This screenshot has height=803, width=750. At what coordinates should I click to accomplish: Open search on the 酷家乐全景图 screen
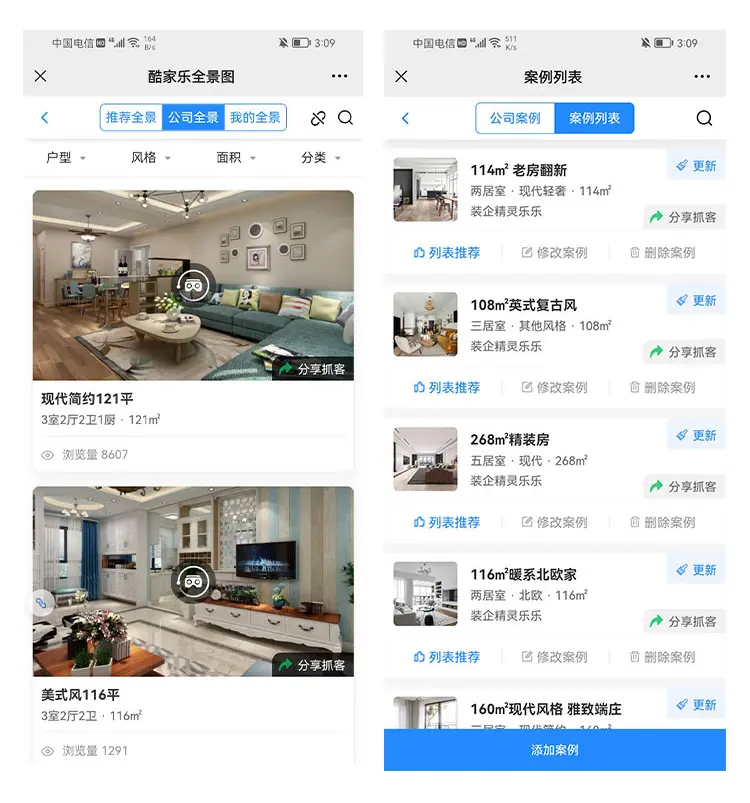tap(345, 118)
